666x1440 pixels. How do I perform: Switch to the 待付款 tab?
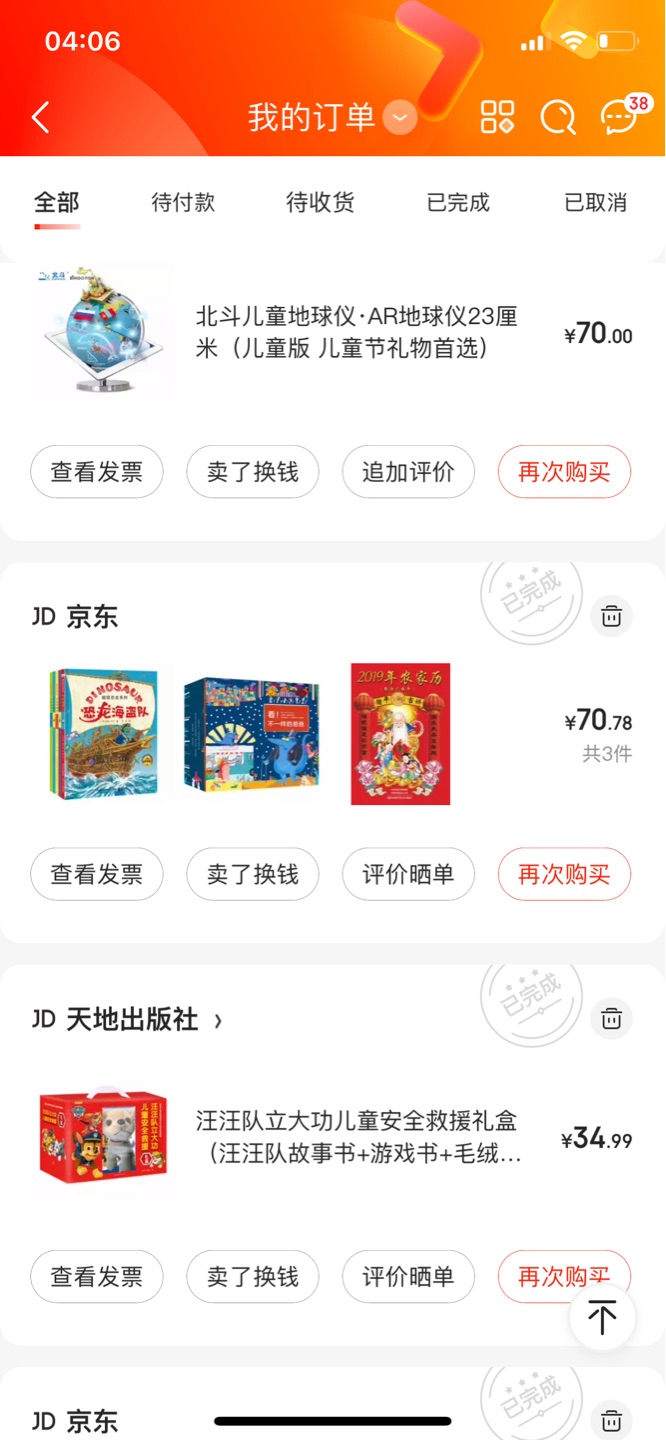click(x=183, y=203)
